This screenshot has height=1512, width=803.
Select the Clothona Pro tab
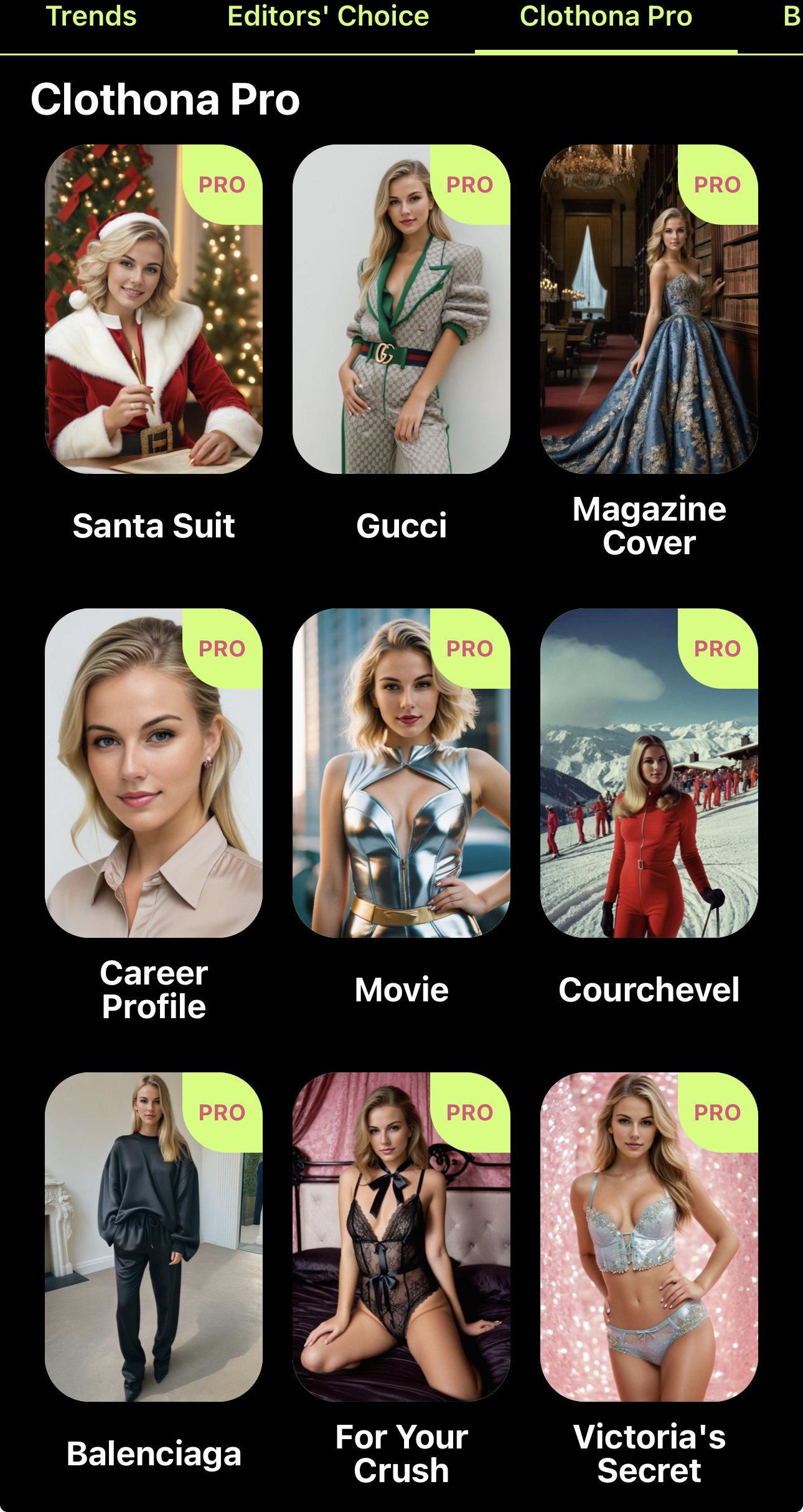point(606,17)
